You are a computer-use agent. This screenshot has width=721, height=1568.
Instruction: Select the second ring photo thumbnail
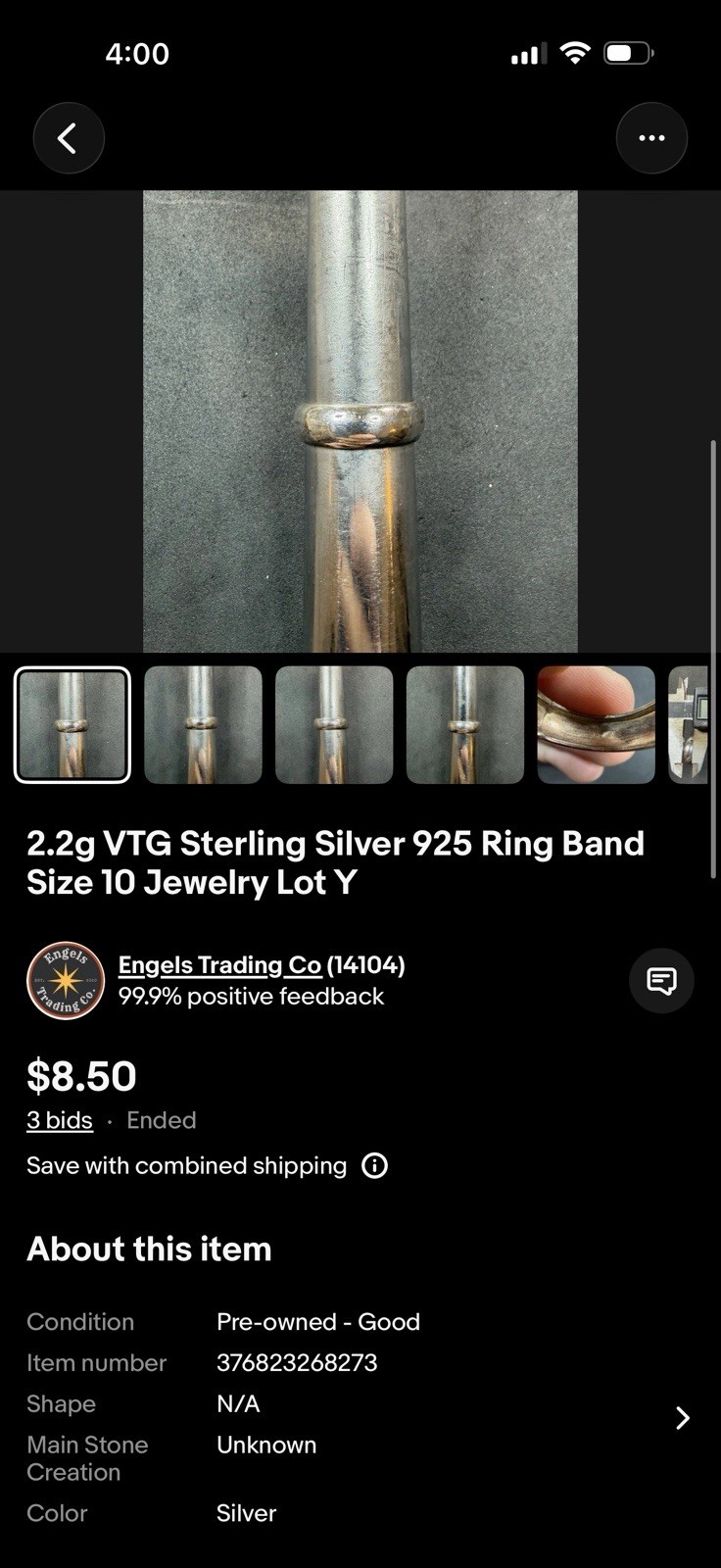pos(203,725)
